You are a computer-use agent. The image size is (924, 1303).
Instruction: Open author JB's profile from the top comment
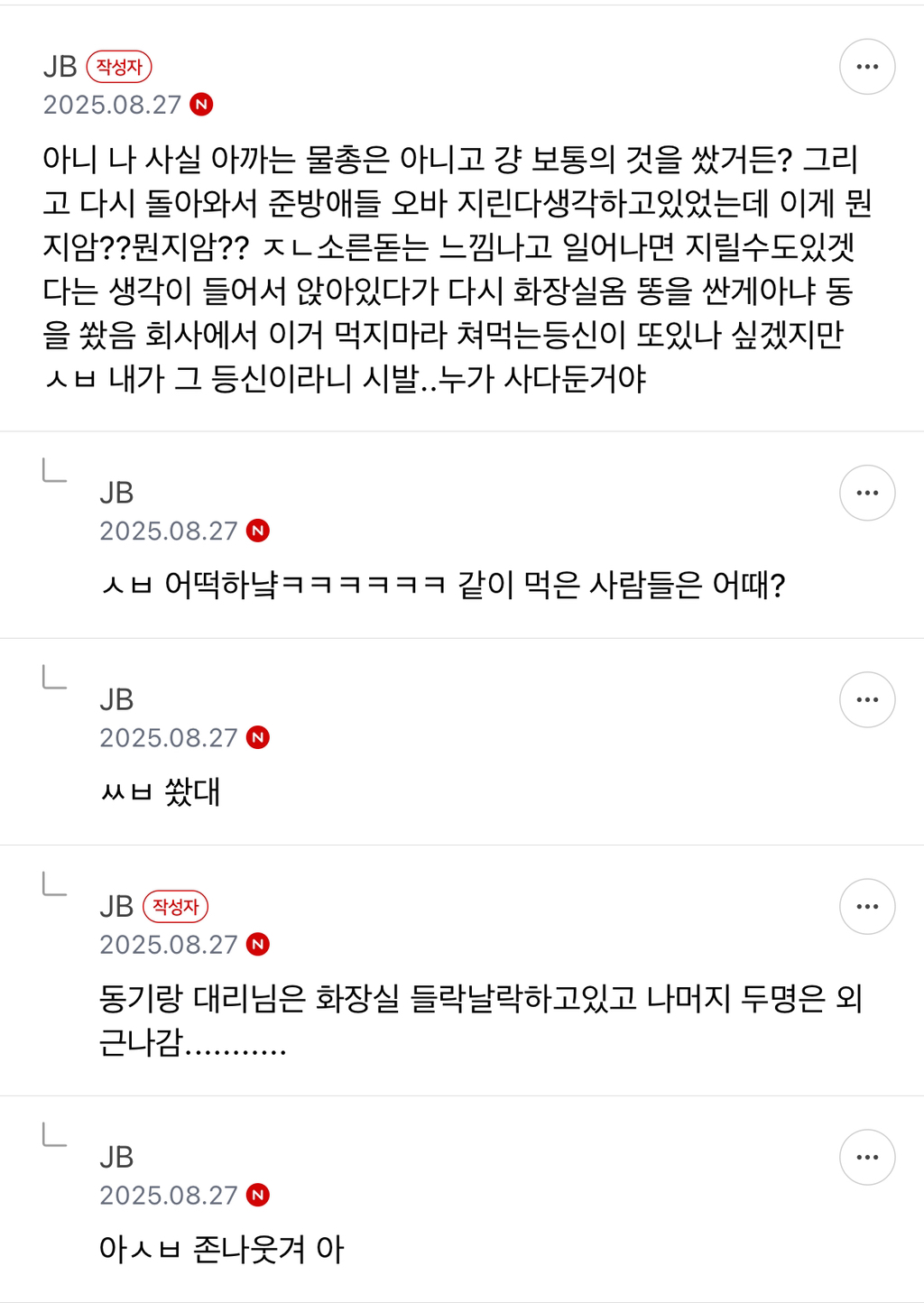(60, 67)
